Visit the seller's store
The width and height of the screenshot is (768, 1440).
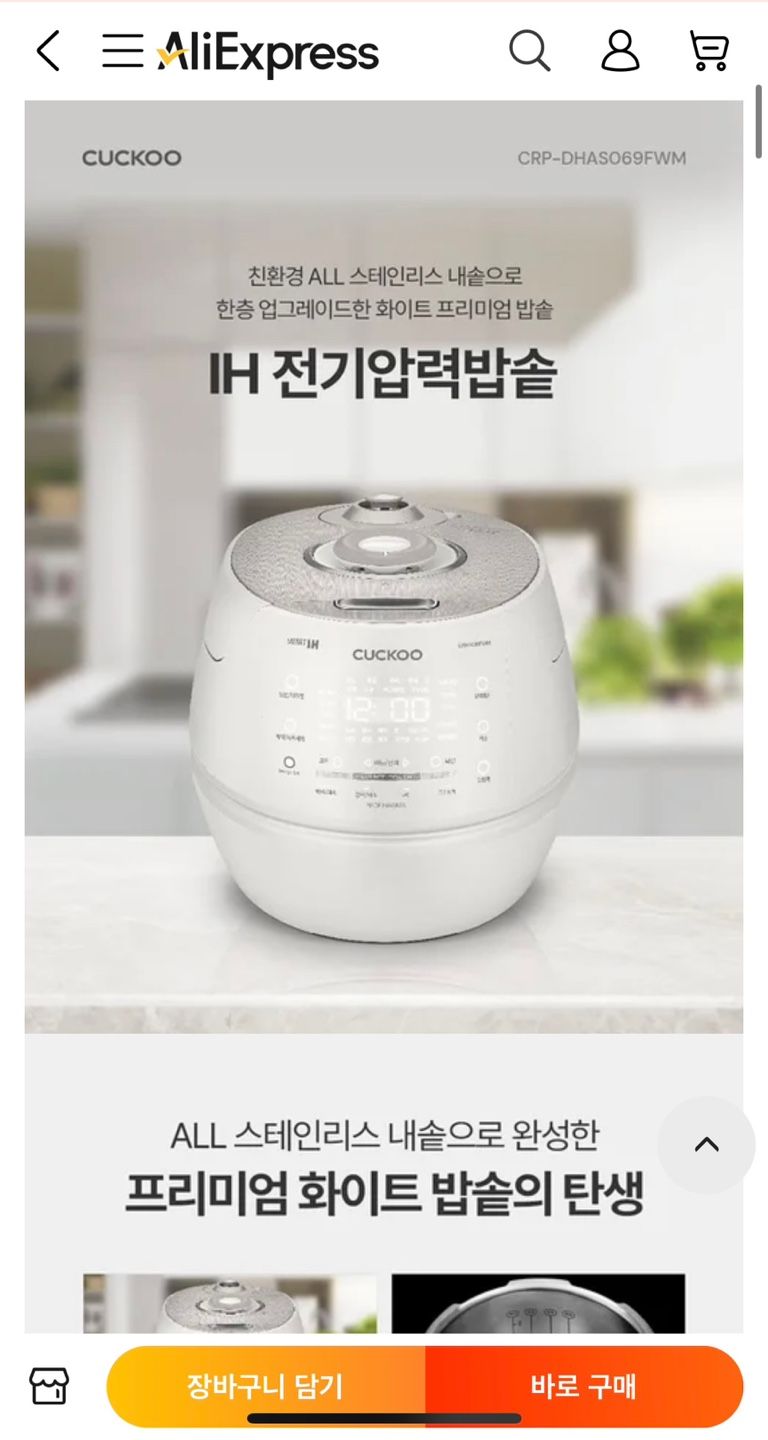(x=49, y=1386)
